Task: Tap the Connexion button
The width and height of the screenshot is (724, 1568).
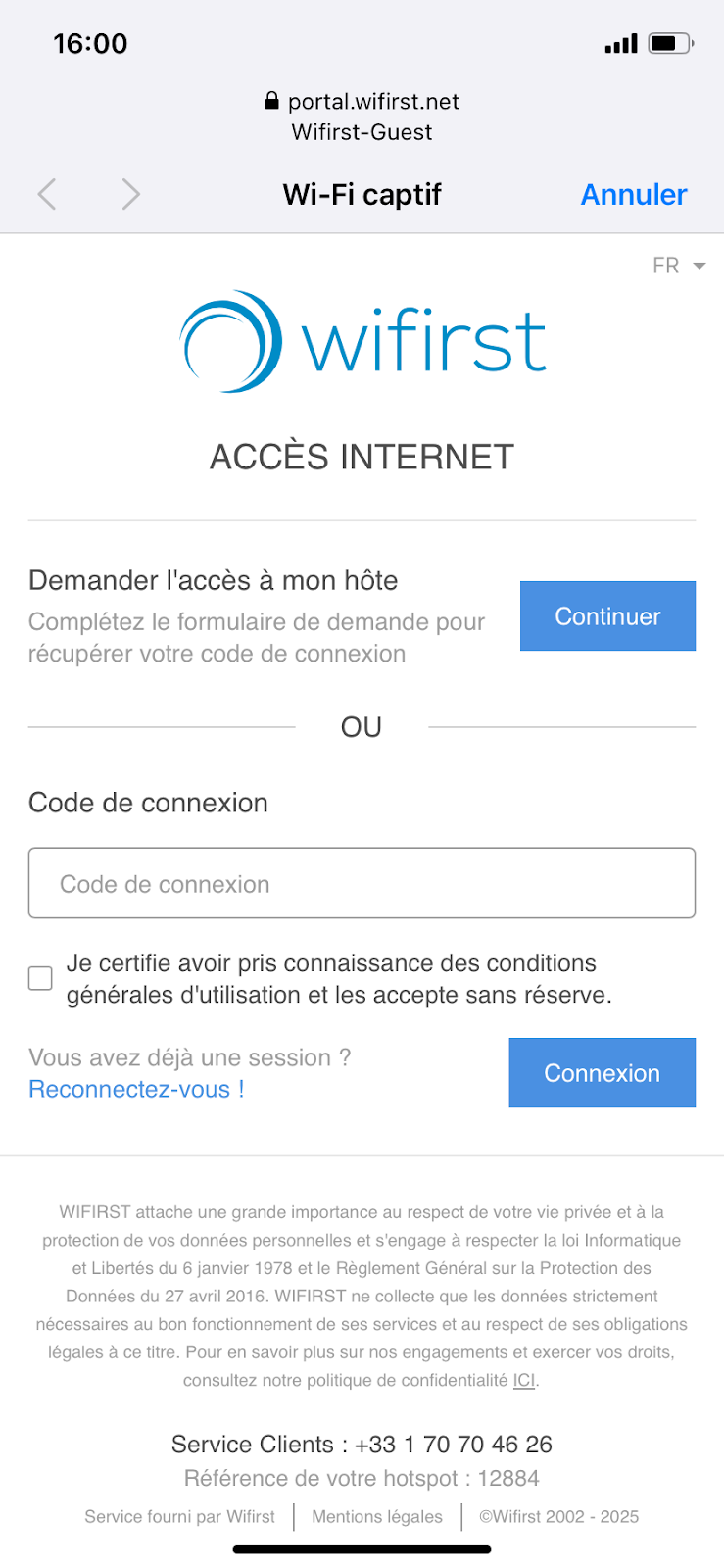Action: 602,1073
